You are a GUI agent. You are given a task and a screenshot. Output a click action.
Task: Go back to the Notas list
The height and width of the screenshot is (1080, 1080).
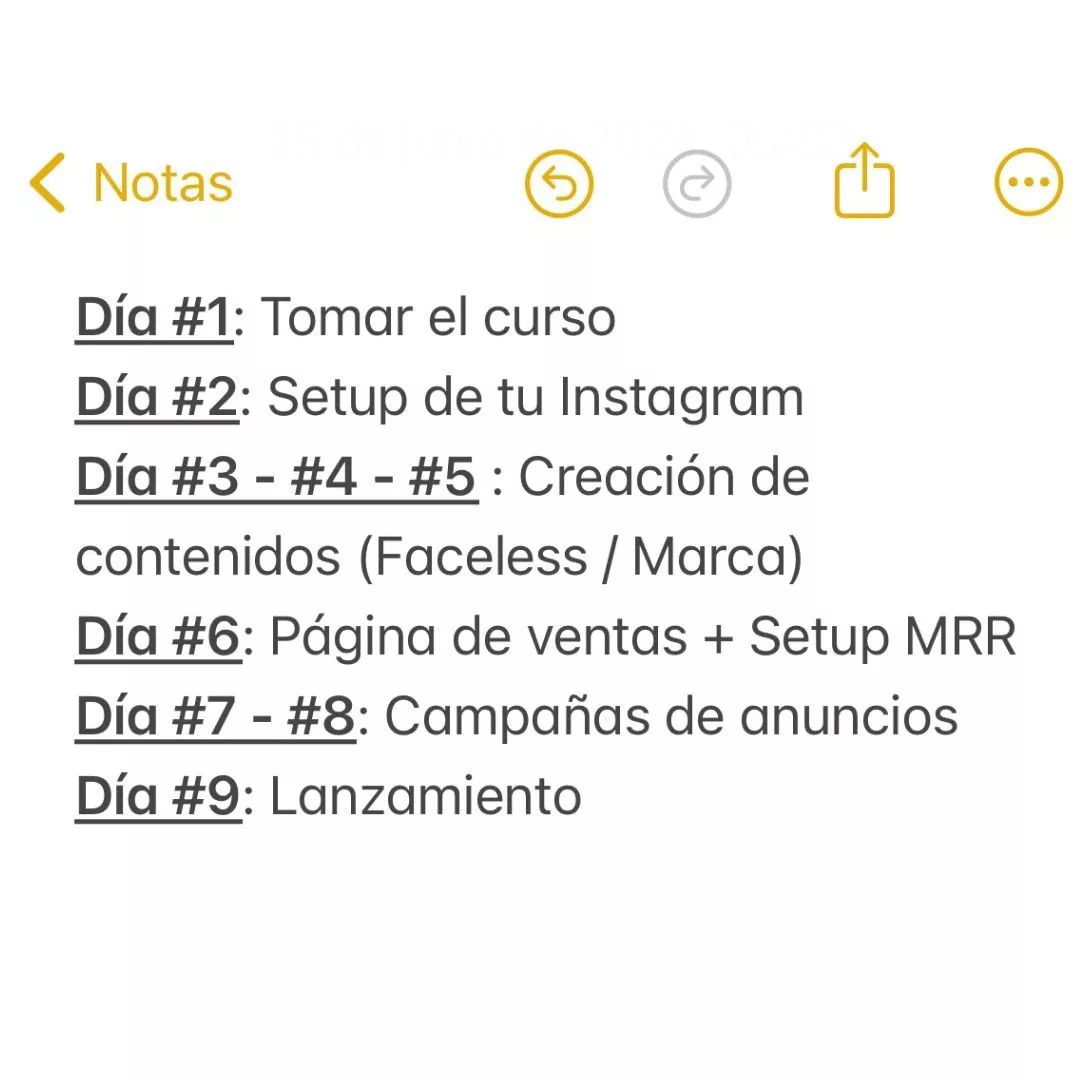click(x=130, y=183)
